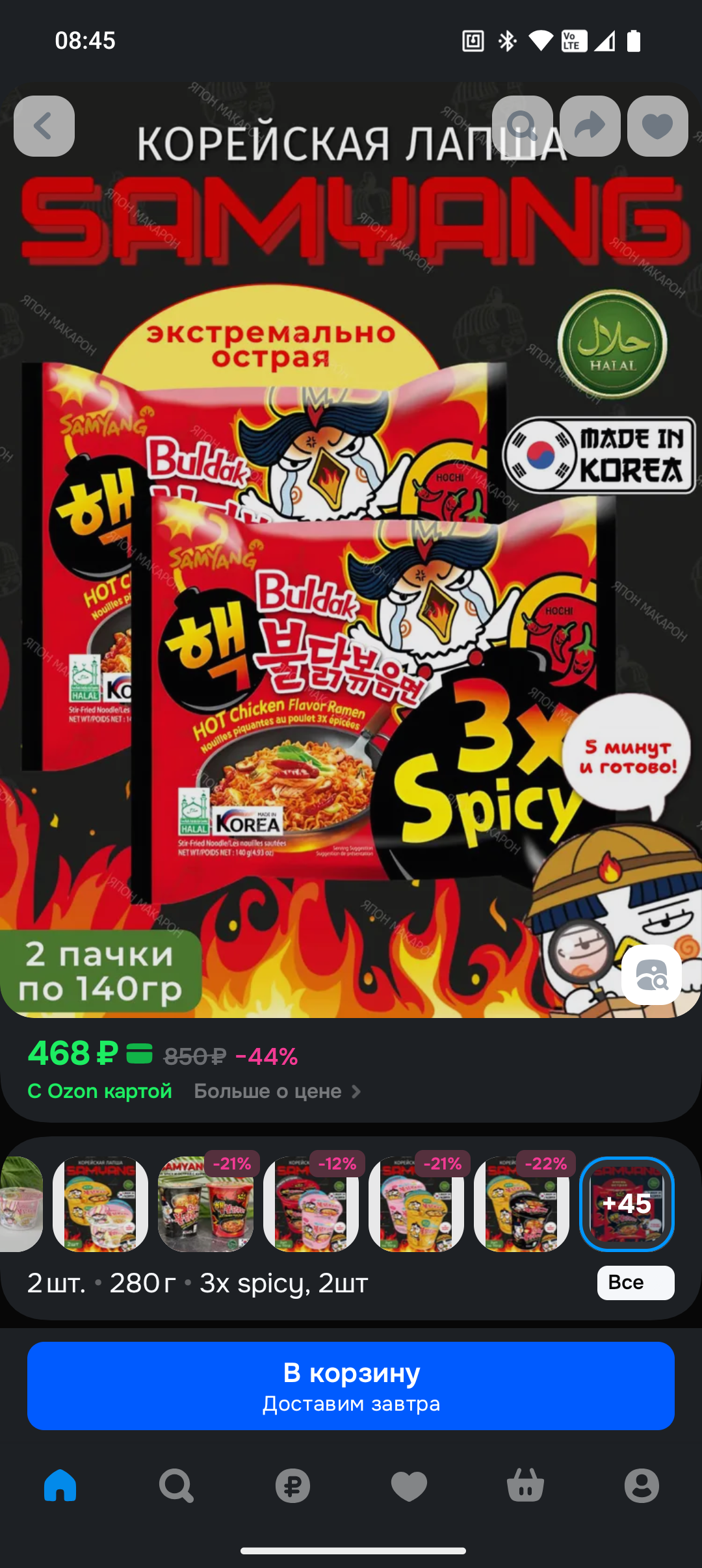
Task: Go back from the product page
Action: pyautogui.click(x=44, y=126)
